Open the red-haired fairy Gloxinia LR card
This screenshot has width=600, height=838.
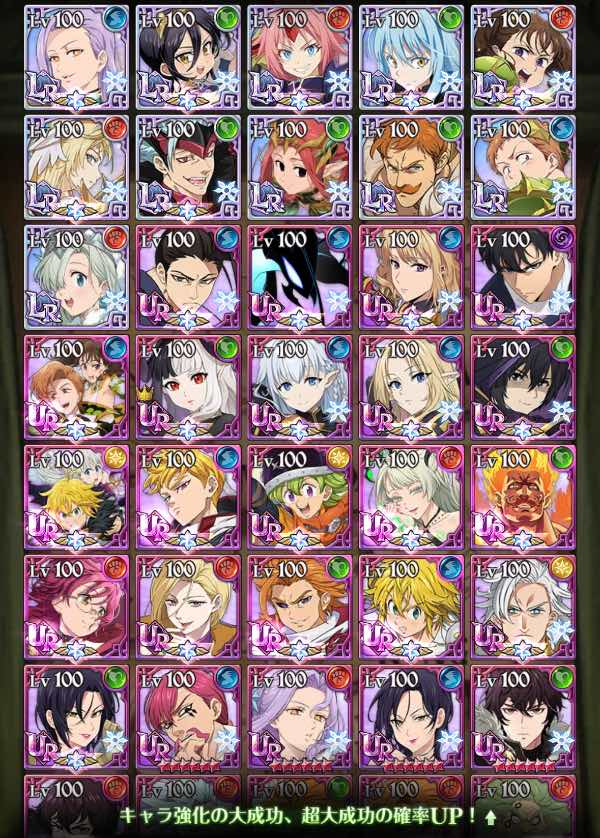point(299,166)
